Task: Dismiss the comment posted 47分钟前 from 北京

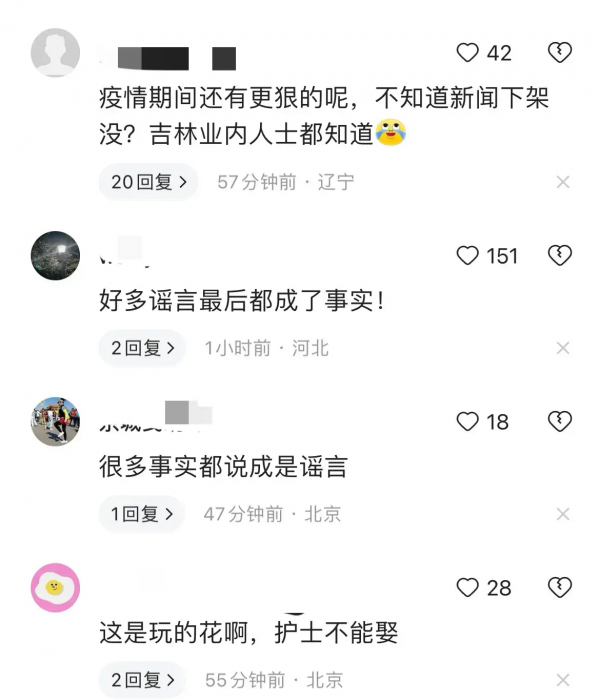Action: [563, 514]
